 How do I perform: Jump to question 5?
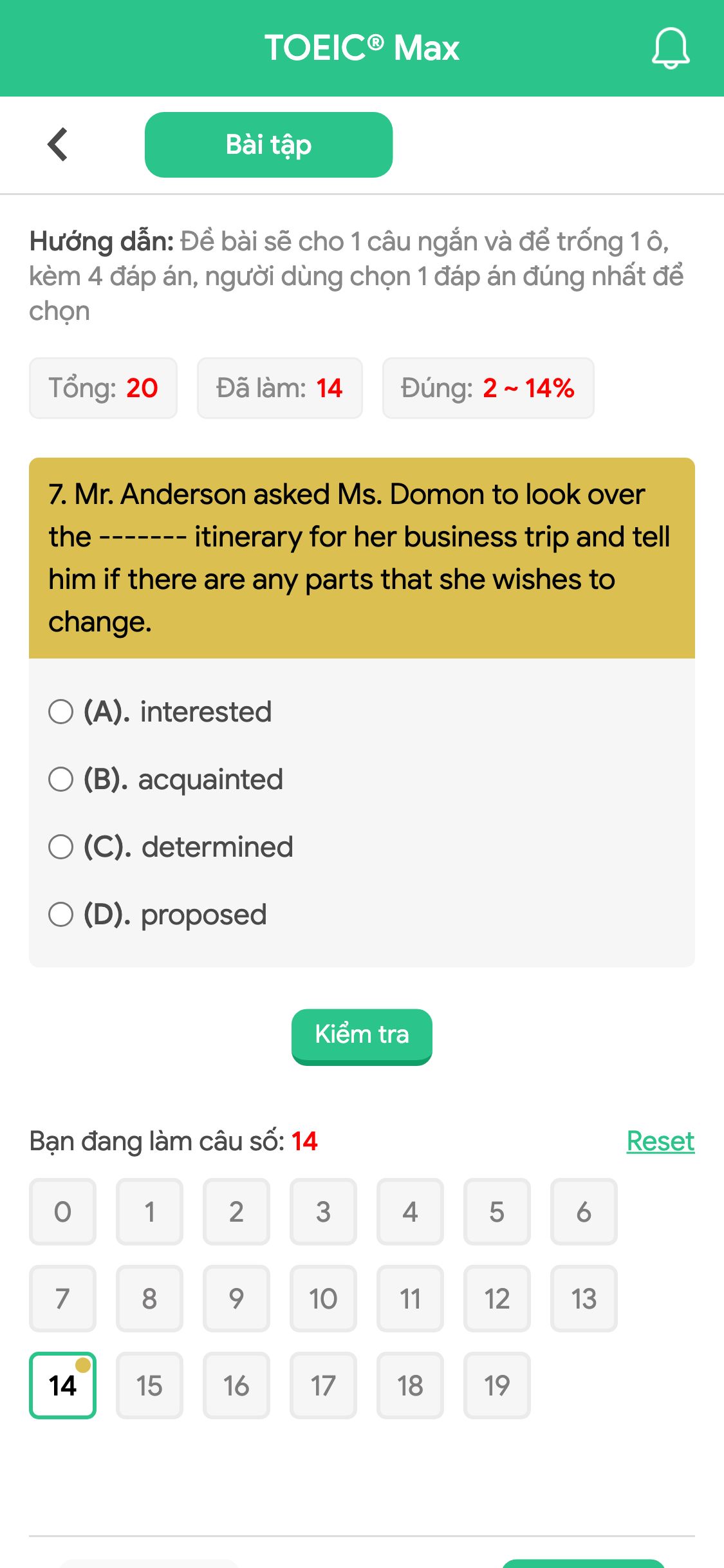tap(497, 1212)
